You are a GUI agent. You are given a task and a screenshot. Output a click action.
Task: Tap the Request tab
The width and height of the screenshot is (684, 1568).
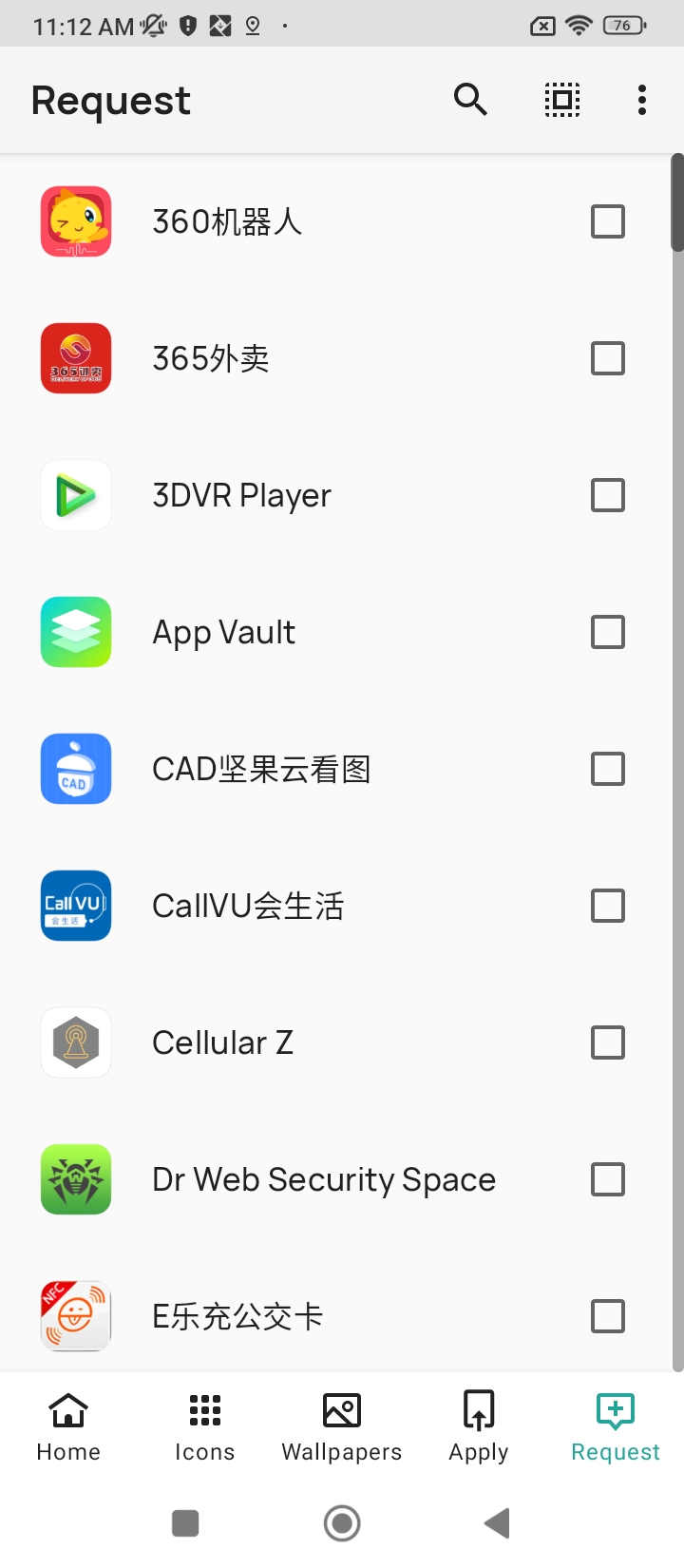[616, 1426]
